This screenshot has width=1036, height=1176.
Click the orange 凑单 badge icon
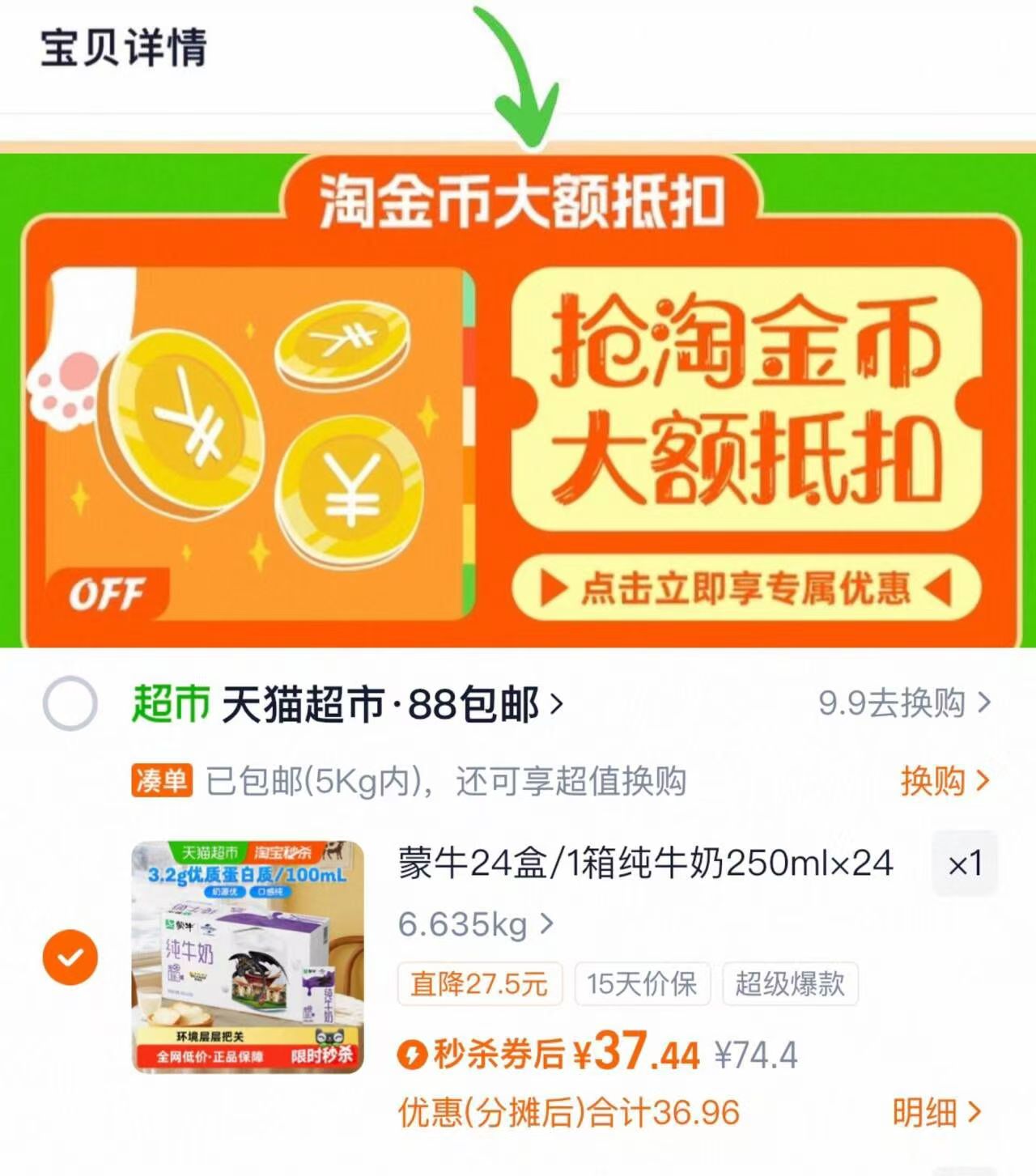(163, 779)
